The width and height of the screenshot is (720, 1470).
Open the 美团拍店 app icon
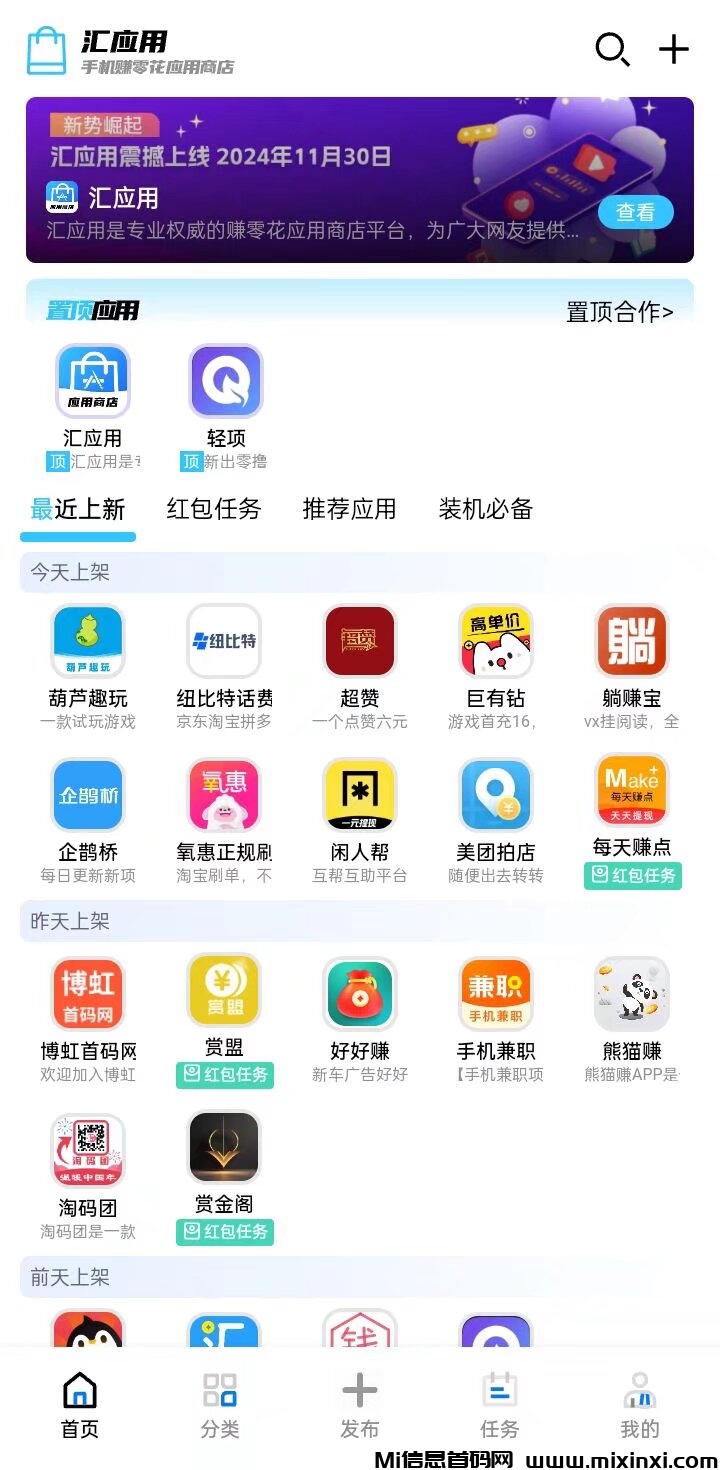click(497, 794)
